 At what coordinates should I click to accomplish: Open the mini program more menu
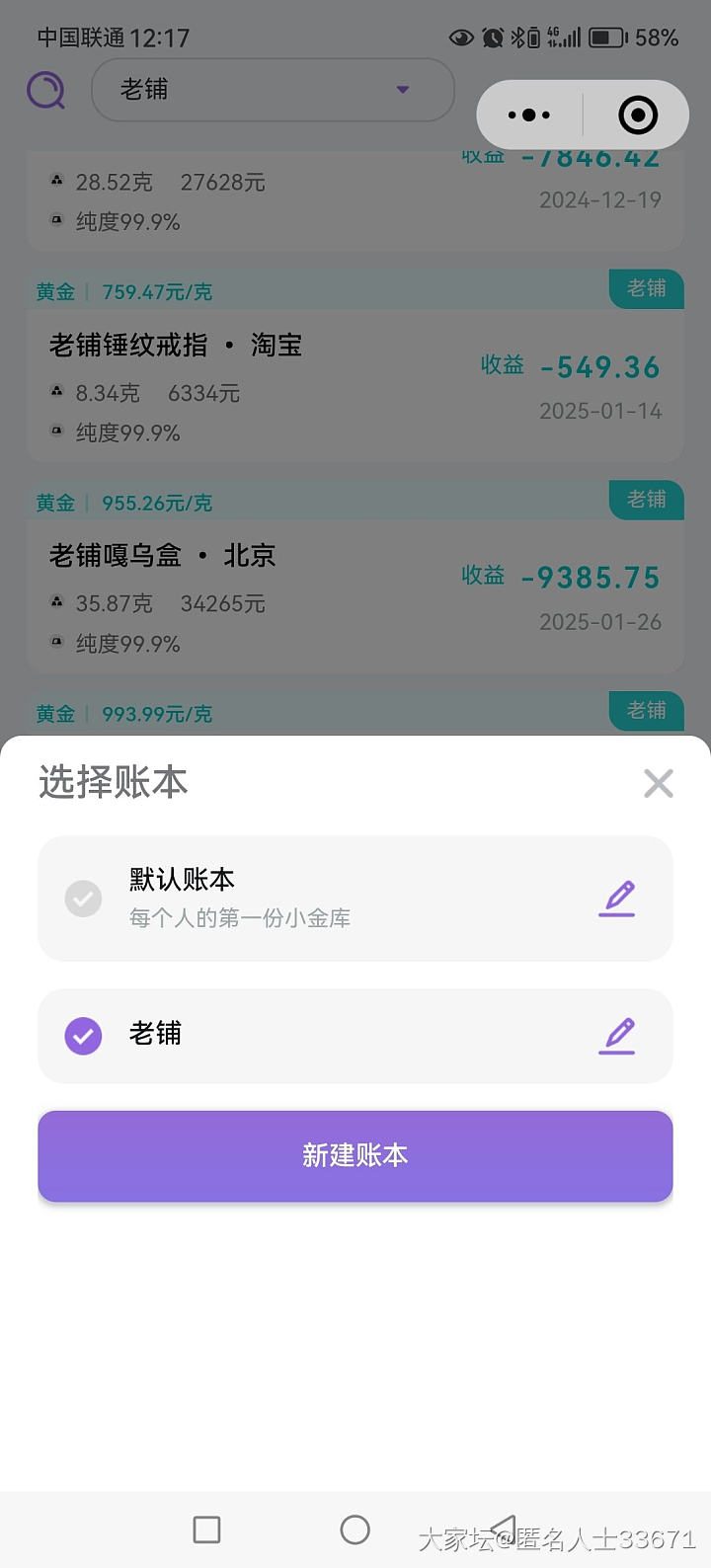529,116
